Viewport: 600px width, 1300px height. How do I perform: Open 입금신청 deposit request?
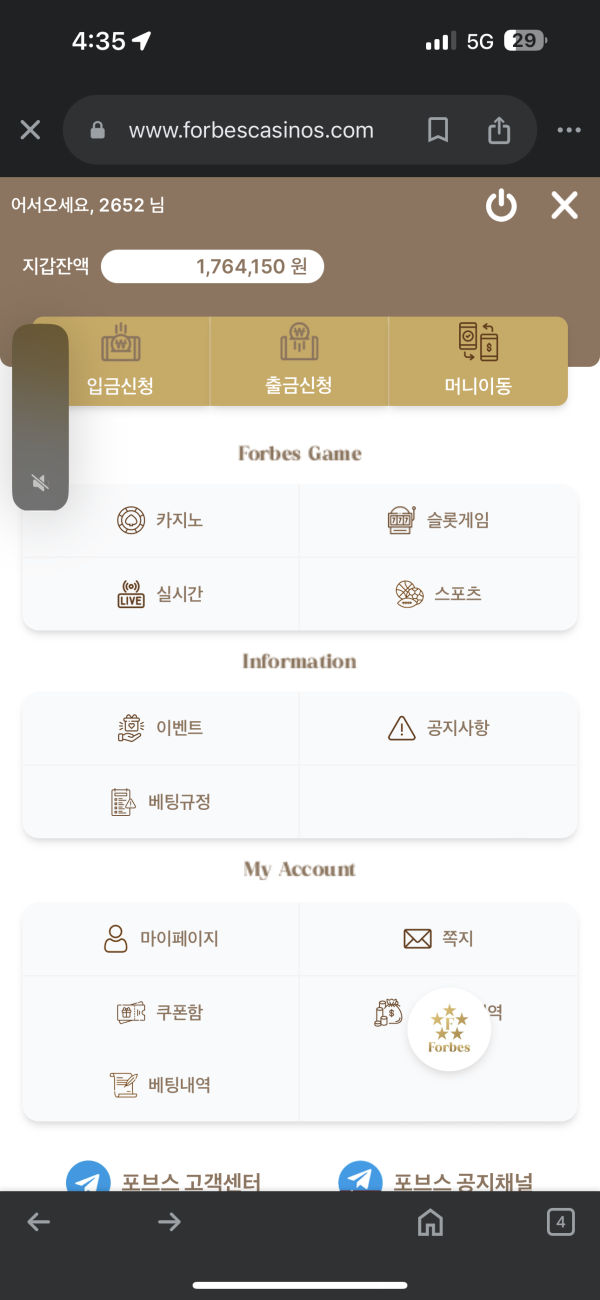[121, 362]
